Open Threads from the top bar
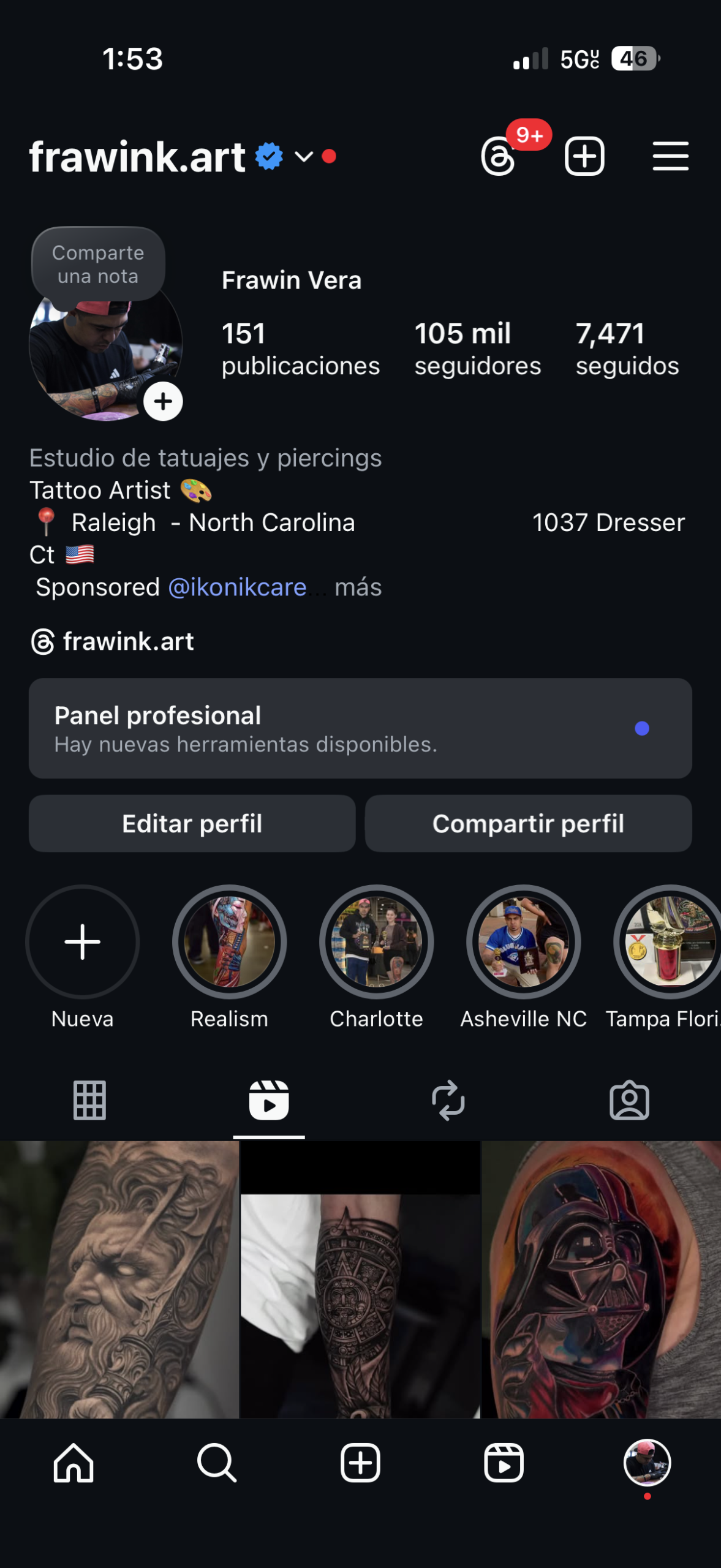The width and height of the screenshot is (721, 1568). 498,157
